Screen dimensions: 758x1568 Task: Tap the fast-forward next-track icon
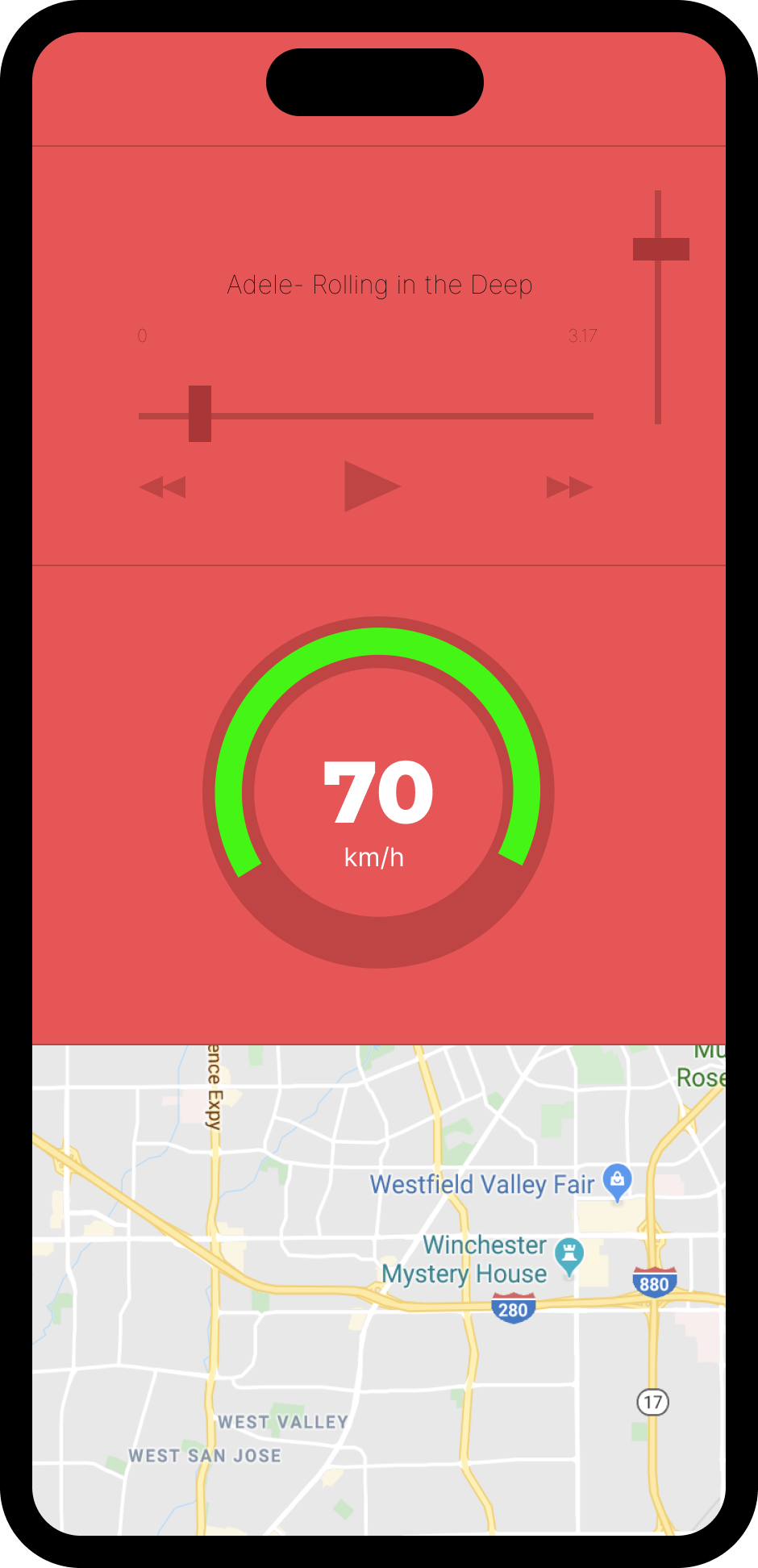pyautogui.click(x=569, y=486)
